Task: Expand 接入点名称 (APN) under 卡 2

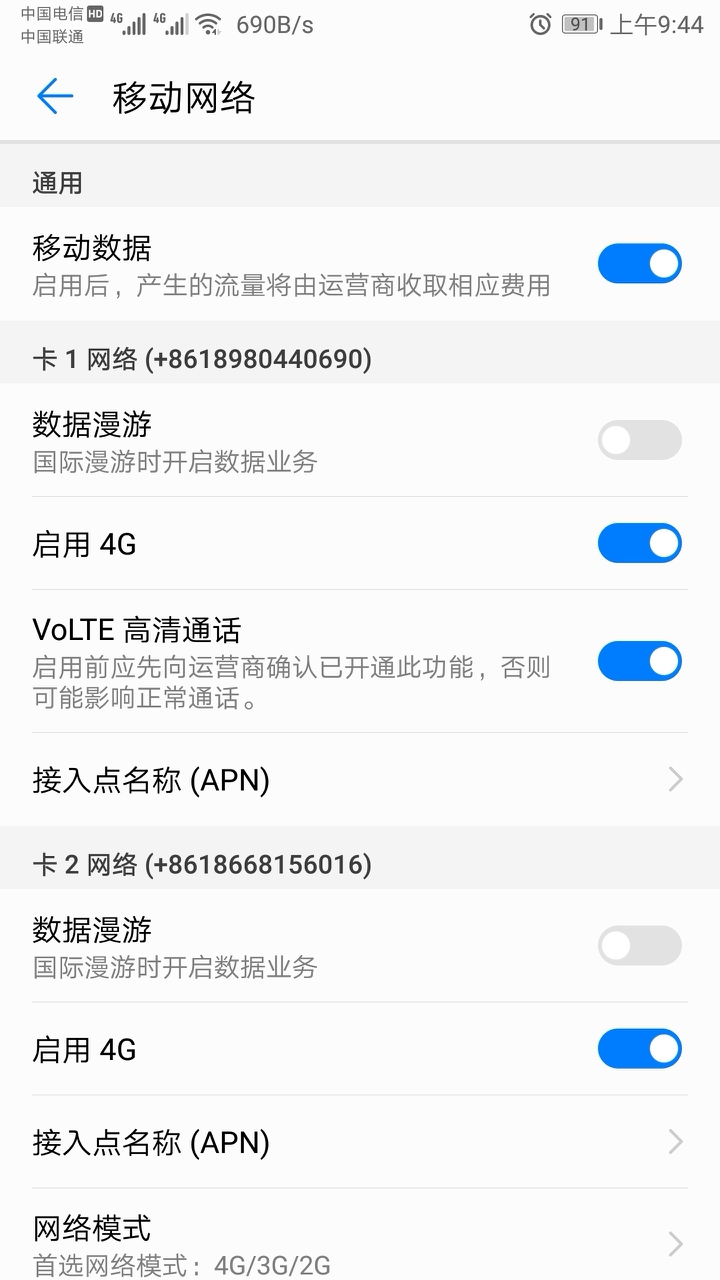Action: 360,1142
